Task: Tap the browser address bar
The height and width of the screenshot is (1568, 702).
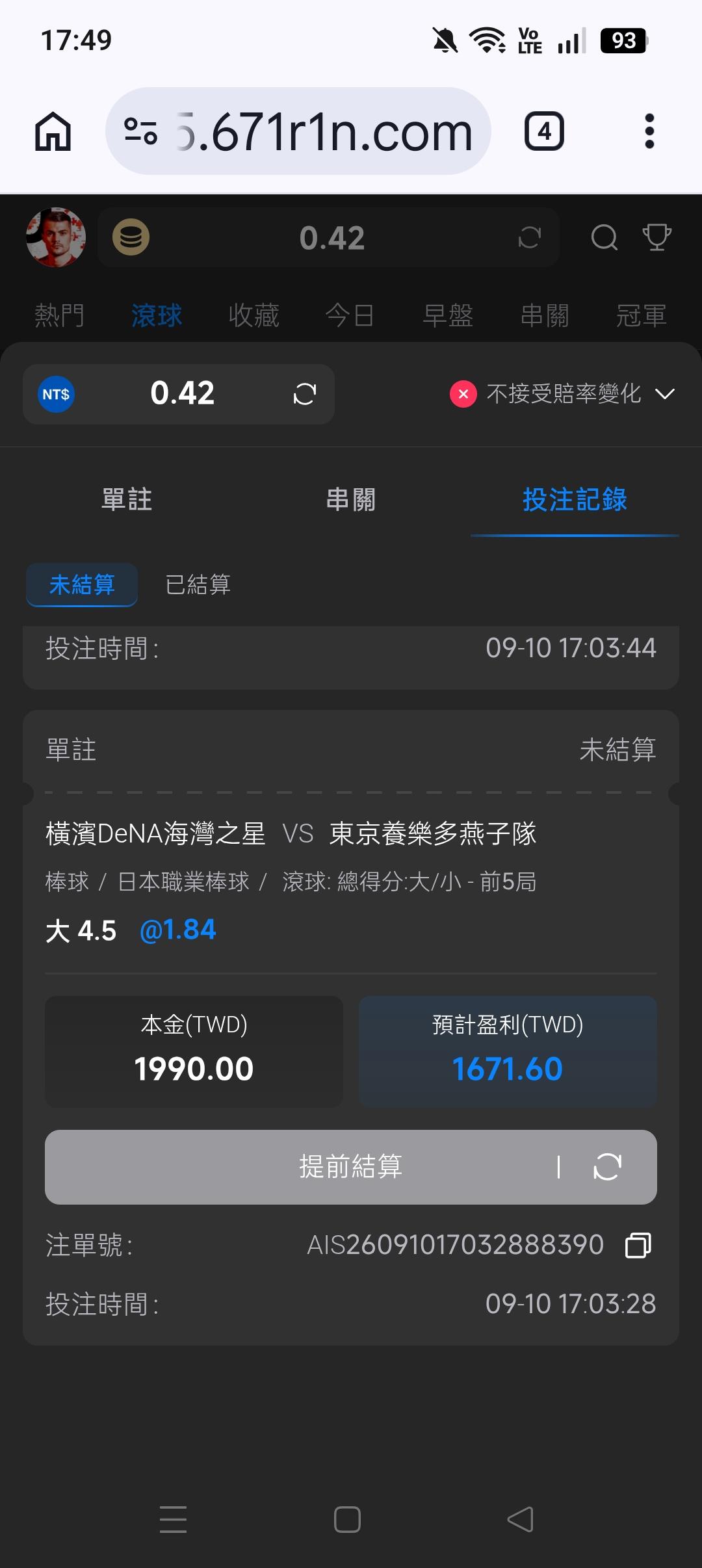Action: point(298,131)
